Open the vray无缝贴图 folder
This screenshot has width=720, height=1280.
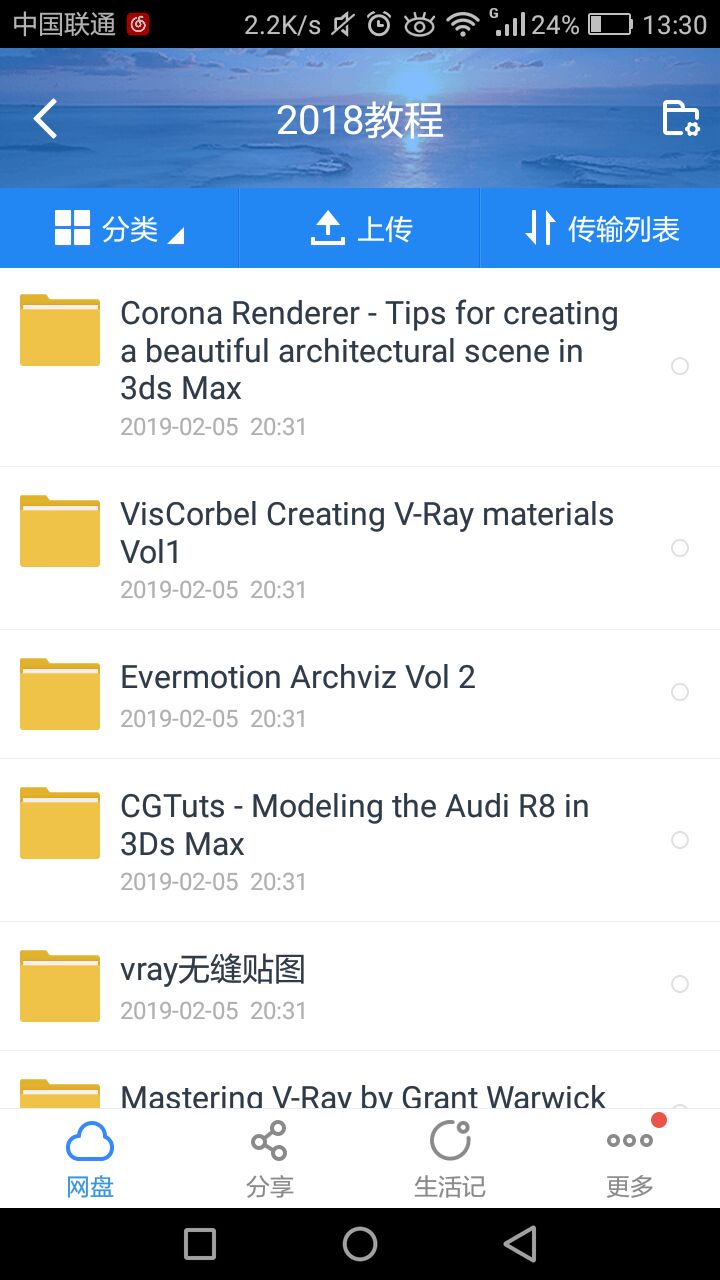(x=360, y=986)
